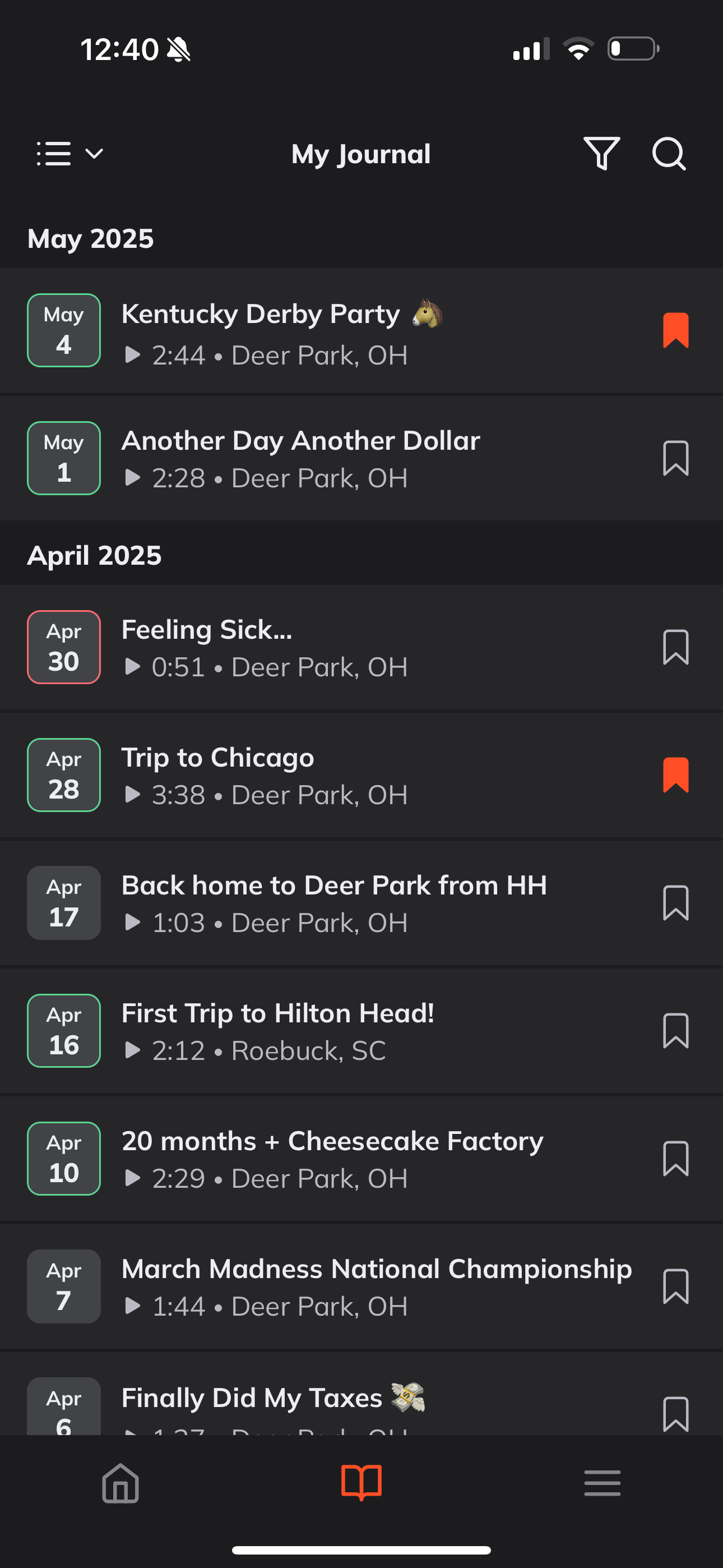Bookmark First Trip to Hilton Head
The width and height of the screenshot is (723, 1568).
coord(675,1031)
